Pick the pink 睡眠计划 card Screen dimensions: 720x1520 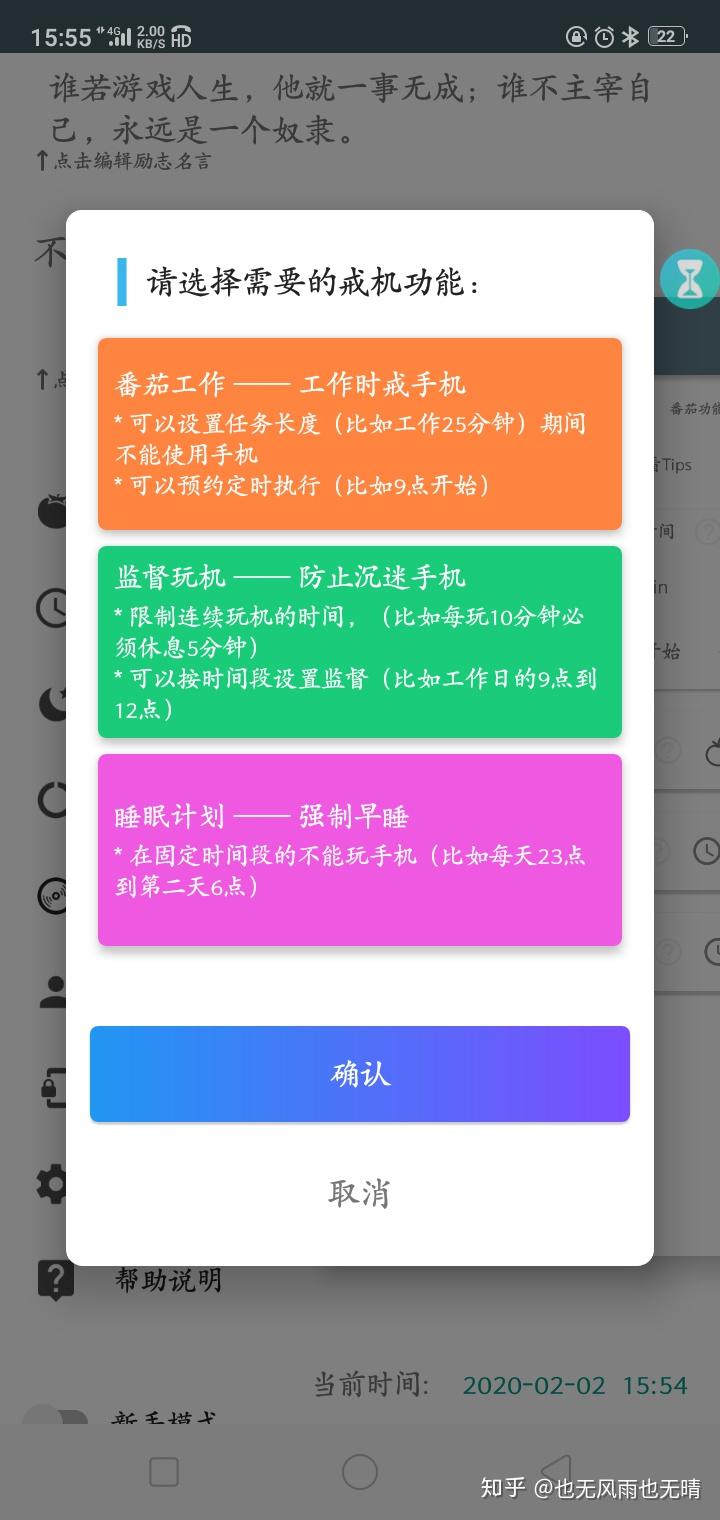click(x=360, y=850)
